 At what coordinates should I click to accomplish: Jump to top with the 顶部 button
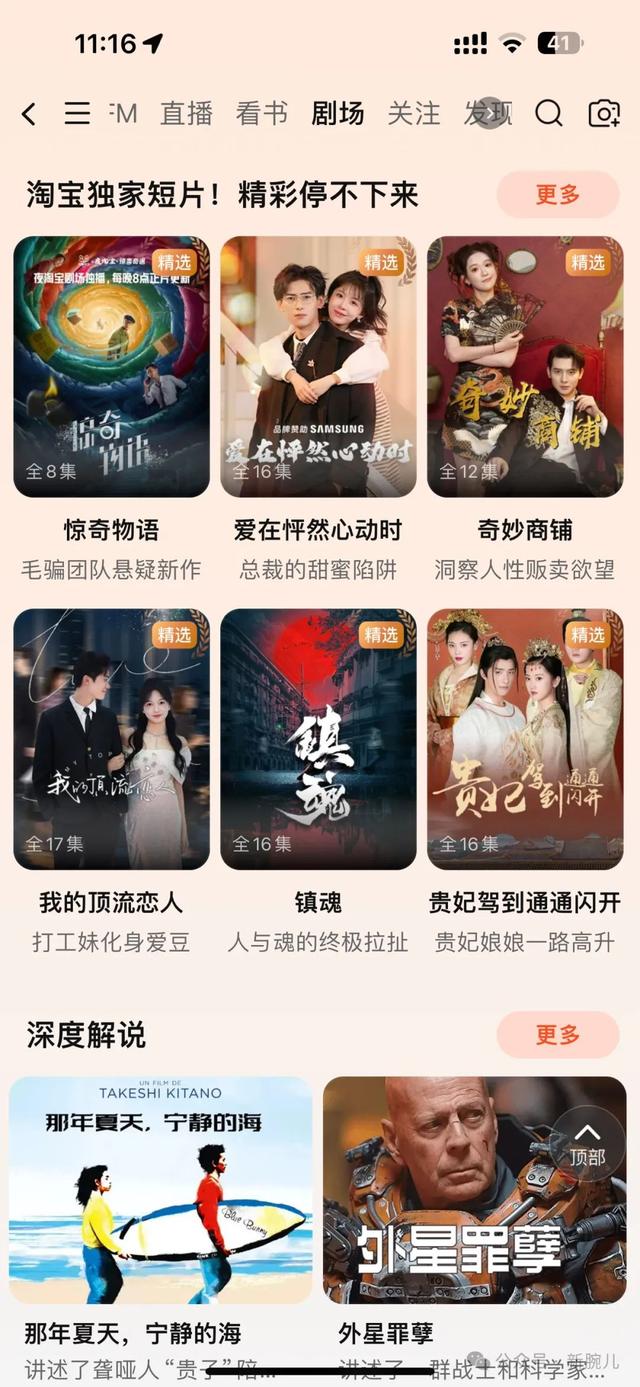tap(588, 1144)
